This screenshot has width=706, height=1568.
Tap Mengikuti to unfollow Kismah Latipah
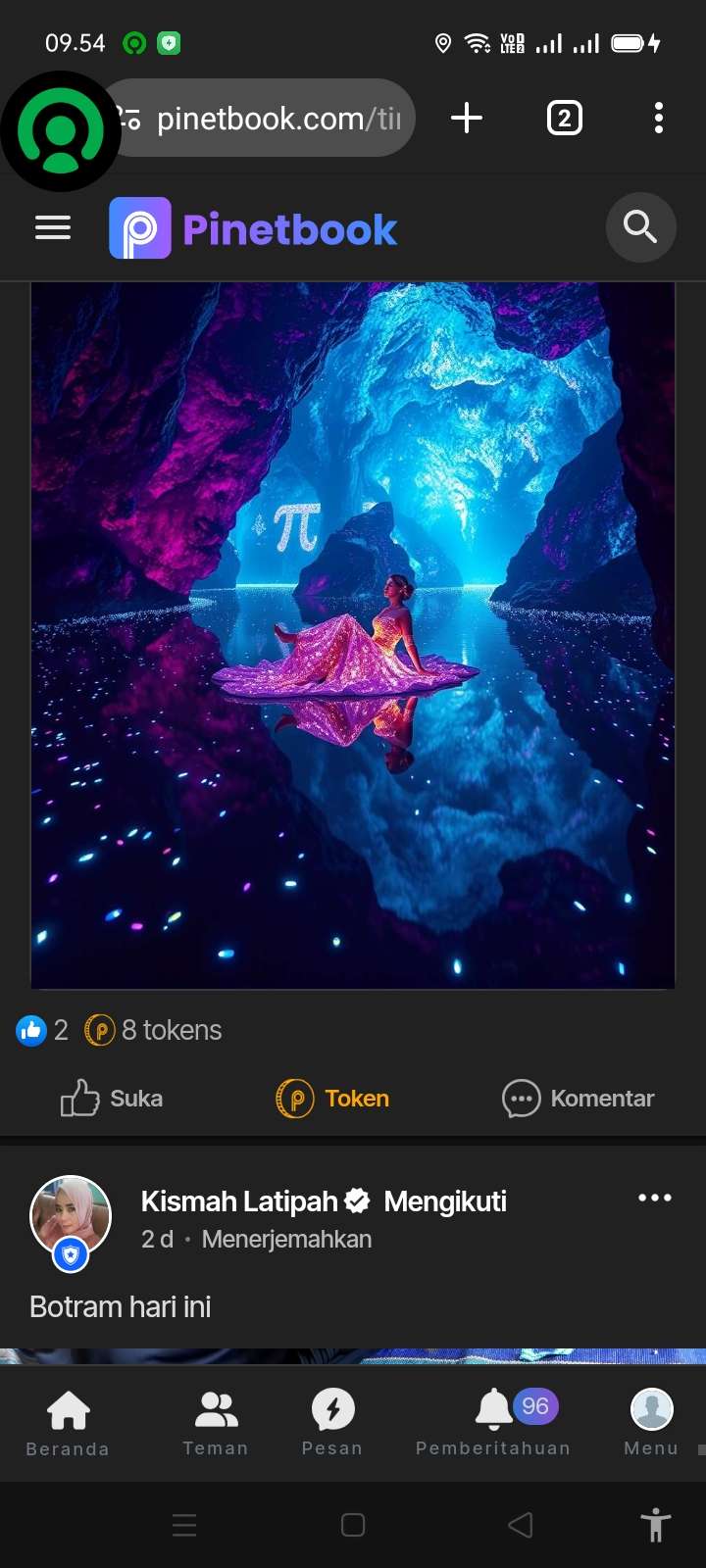(445, 1200)
